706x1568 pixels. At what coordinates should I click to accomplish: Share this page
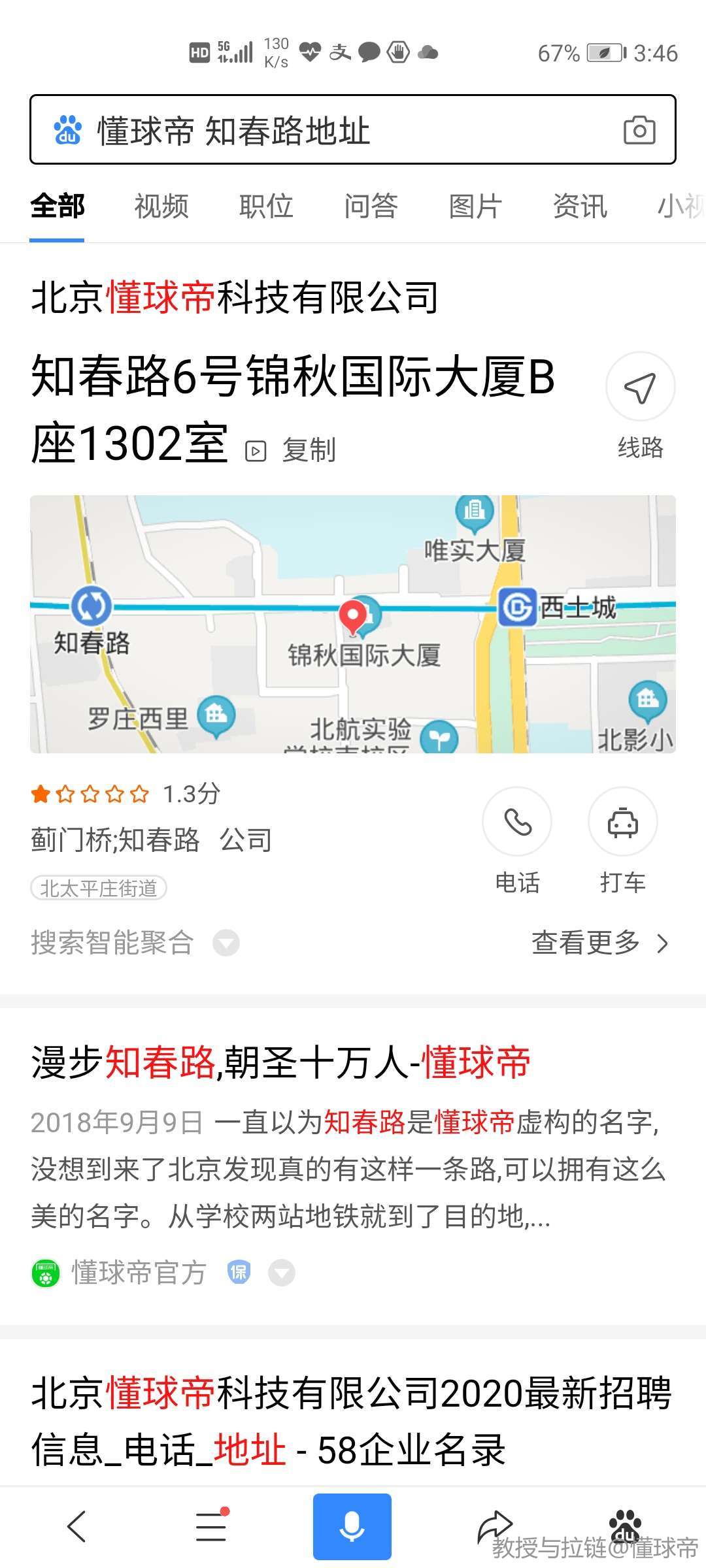coord(494,1526)
